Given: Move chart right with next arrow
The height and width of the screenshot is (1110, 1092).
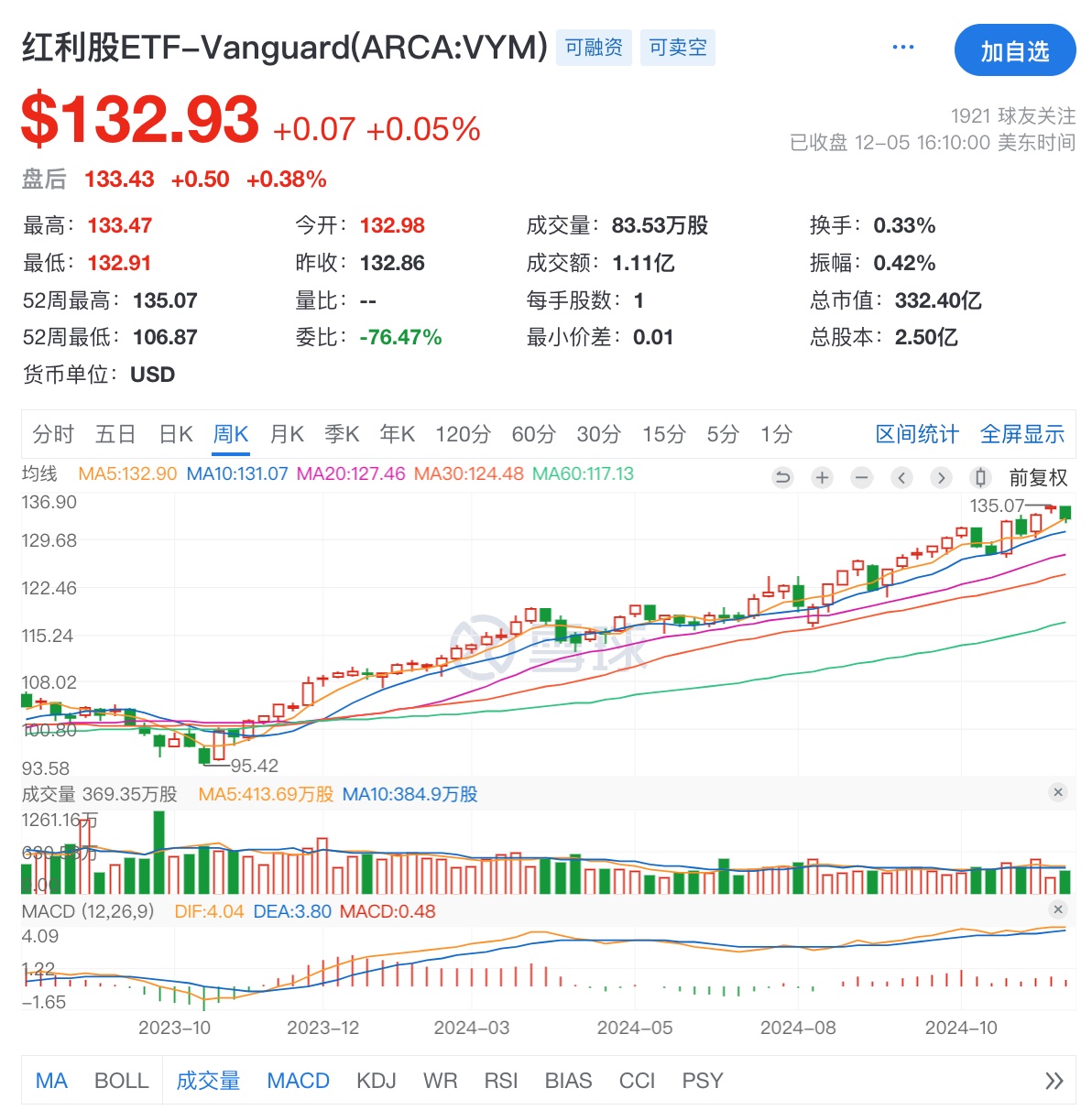Looking at the screenshot, I should (941, 477).
